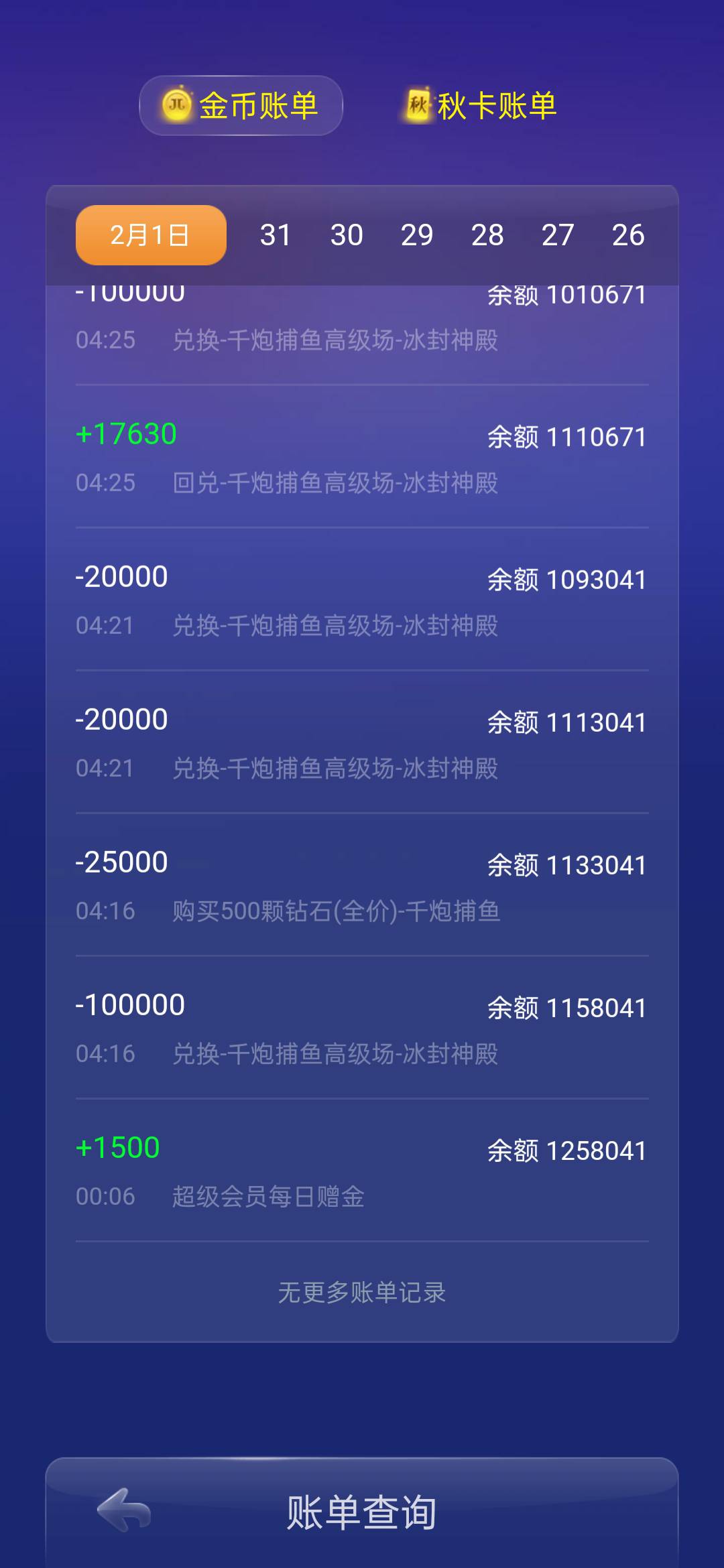Switch to the 金币账单 tab

[x=241, y=106]
